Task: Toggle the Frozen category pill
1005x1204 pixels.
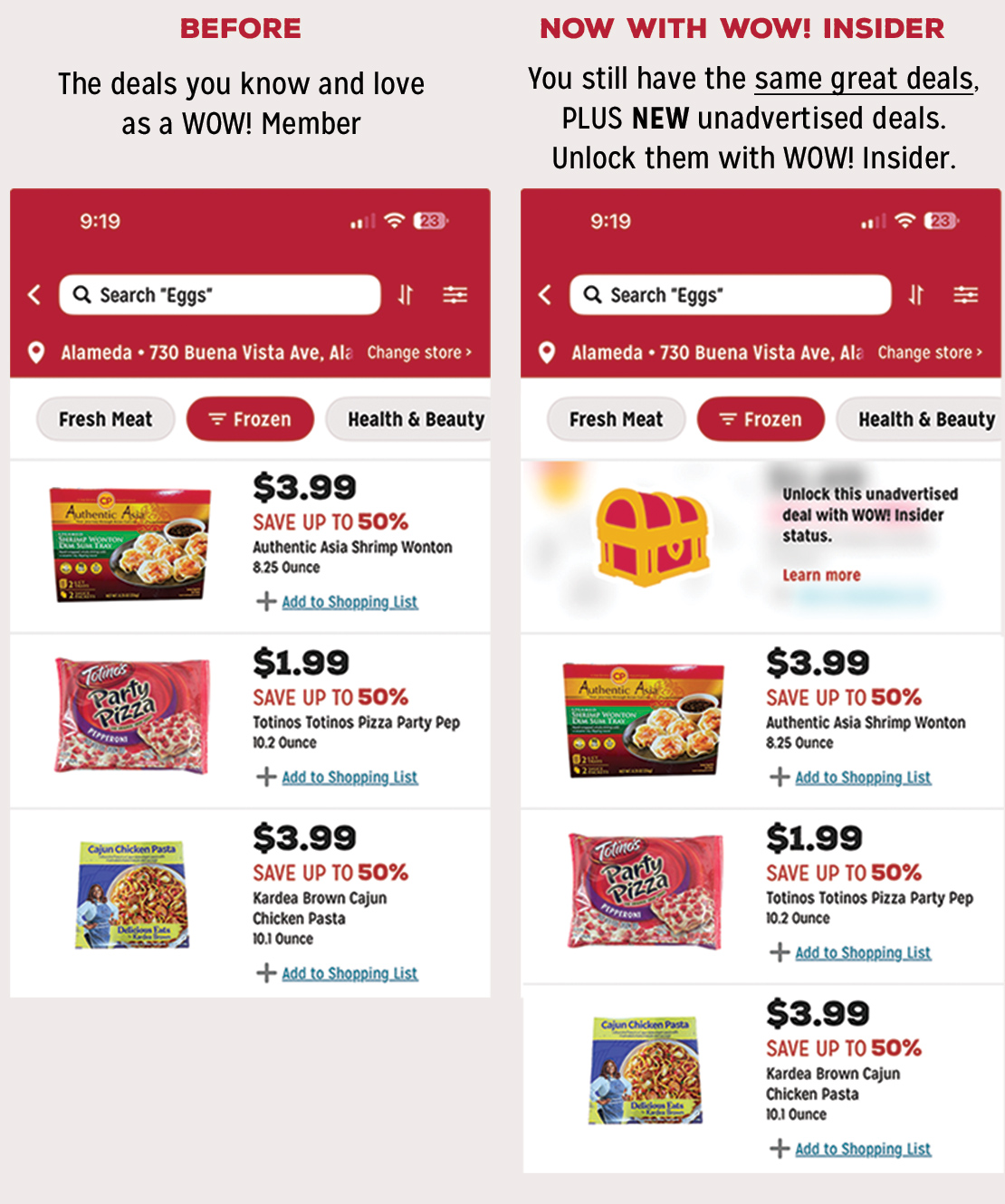Action: click(x=251, y=418)
